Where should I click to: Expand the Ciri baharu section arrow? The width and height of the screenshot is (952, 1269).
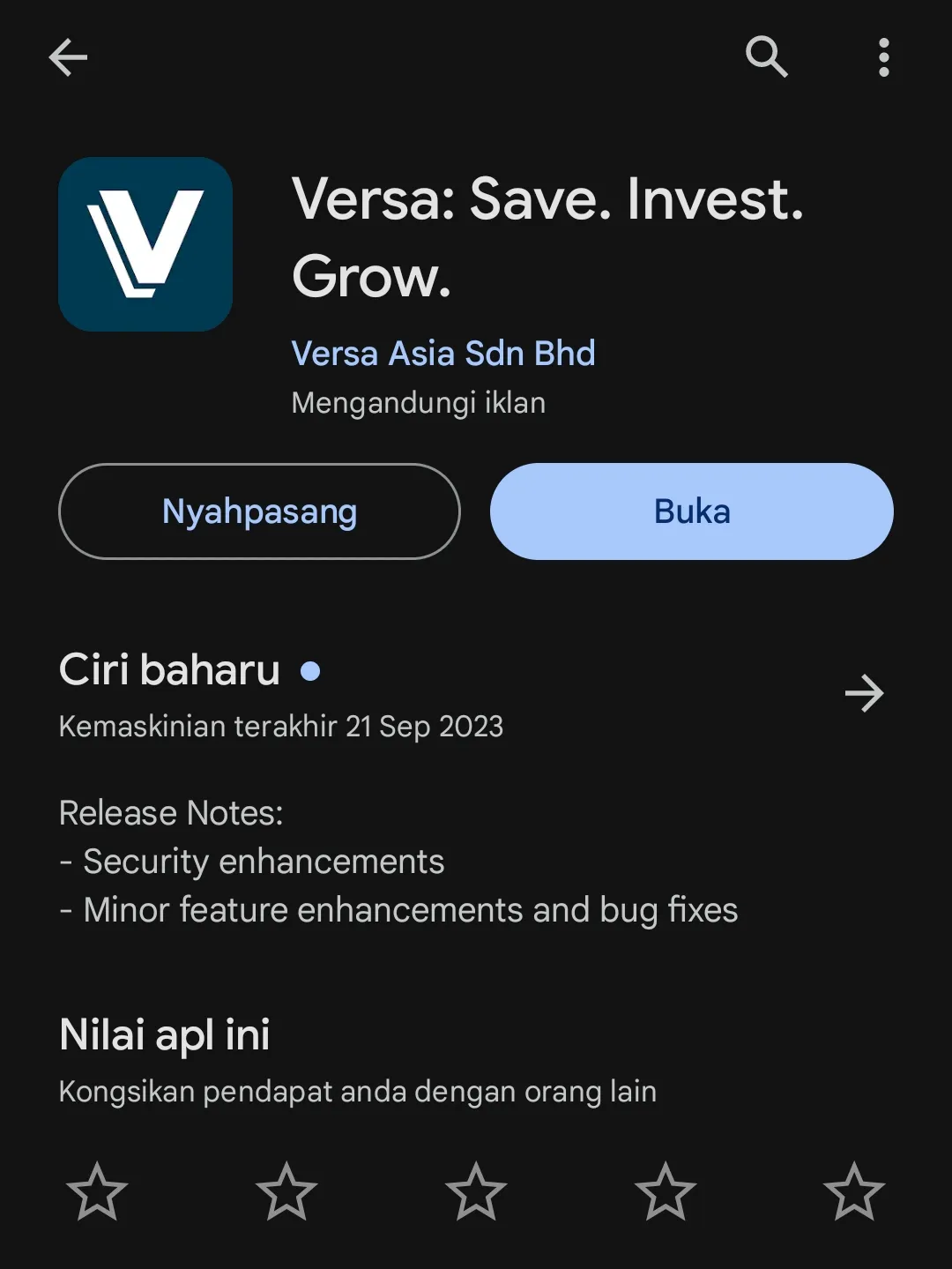(864, 693)
